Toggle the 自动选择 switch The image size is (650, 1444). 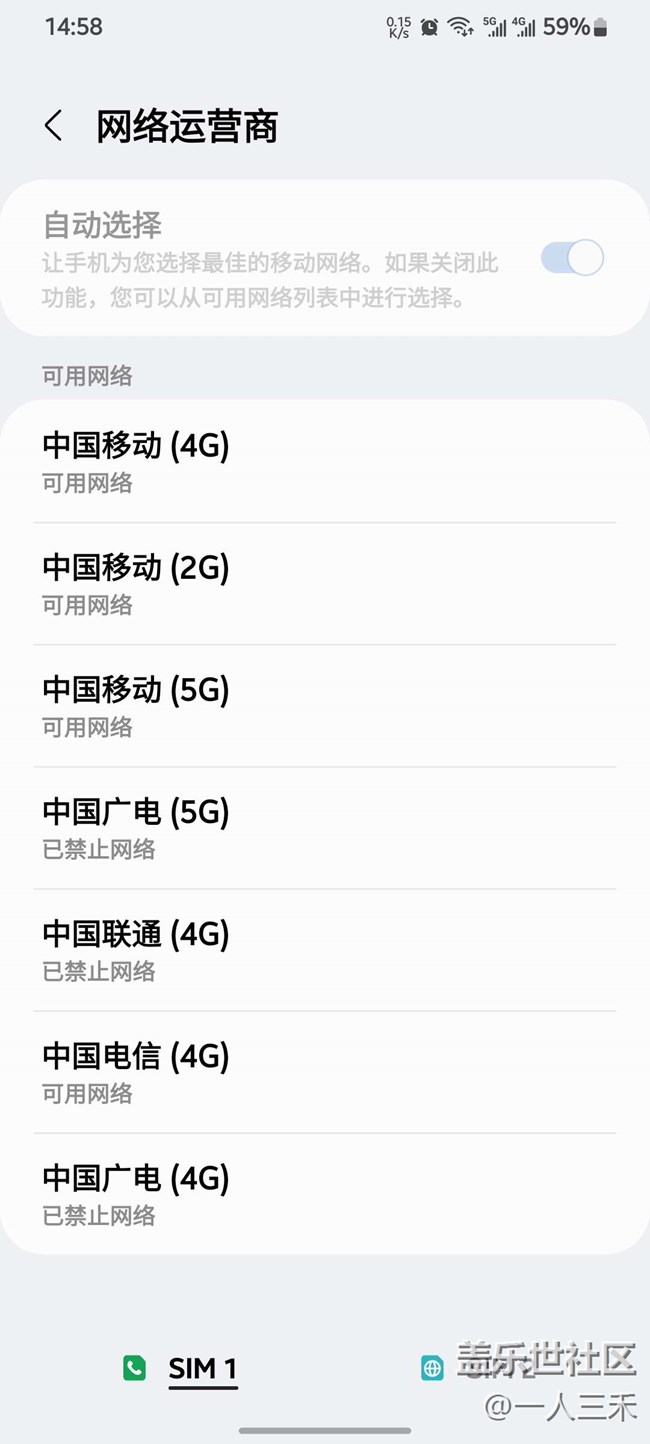(572, 258)
